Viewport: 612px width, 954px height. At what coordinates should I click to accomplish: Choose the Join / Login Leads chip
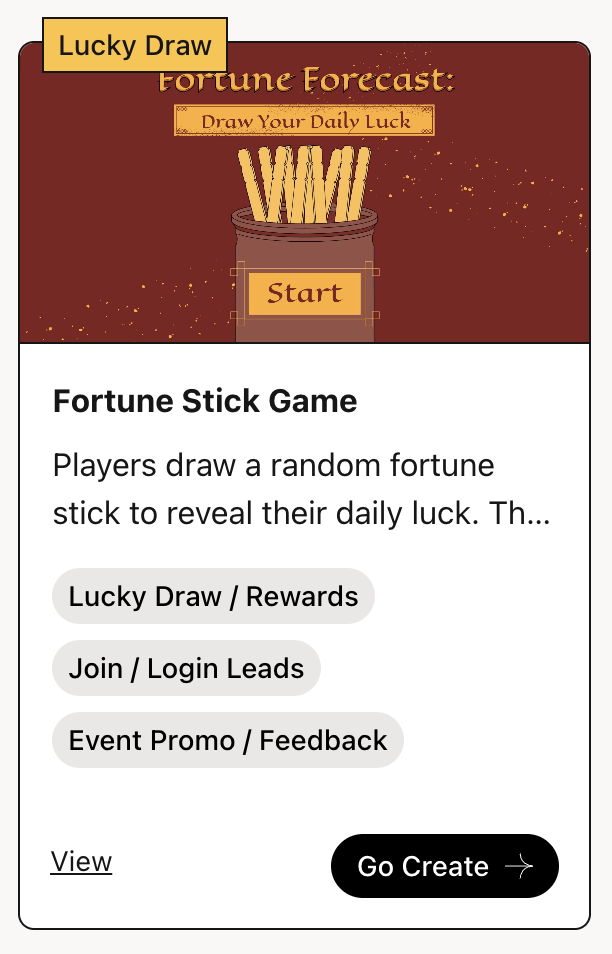click(186, 668)
